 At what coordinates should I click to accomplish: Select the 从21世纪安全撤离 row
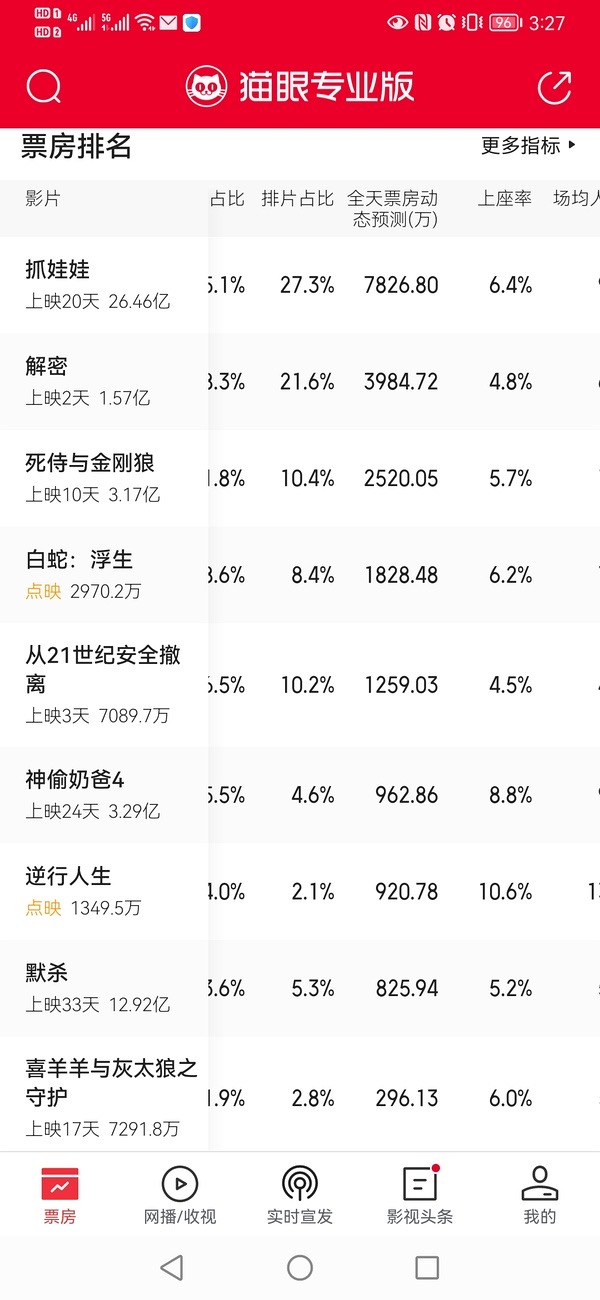coord(300,685)
